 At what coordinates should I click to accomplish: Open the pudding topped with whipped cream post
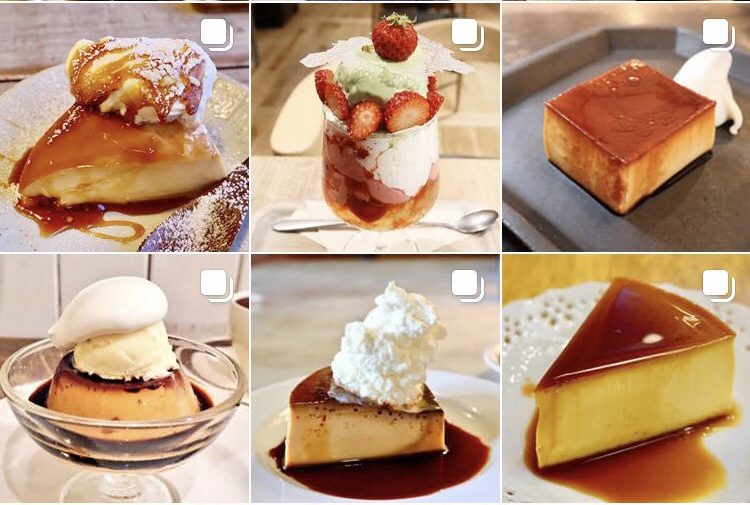(375, 380)
